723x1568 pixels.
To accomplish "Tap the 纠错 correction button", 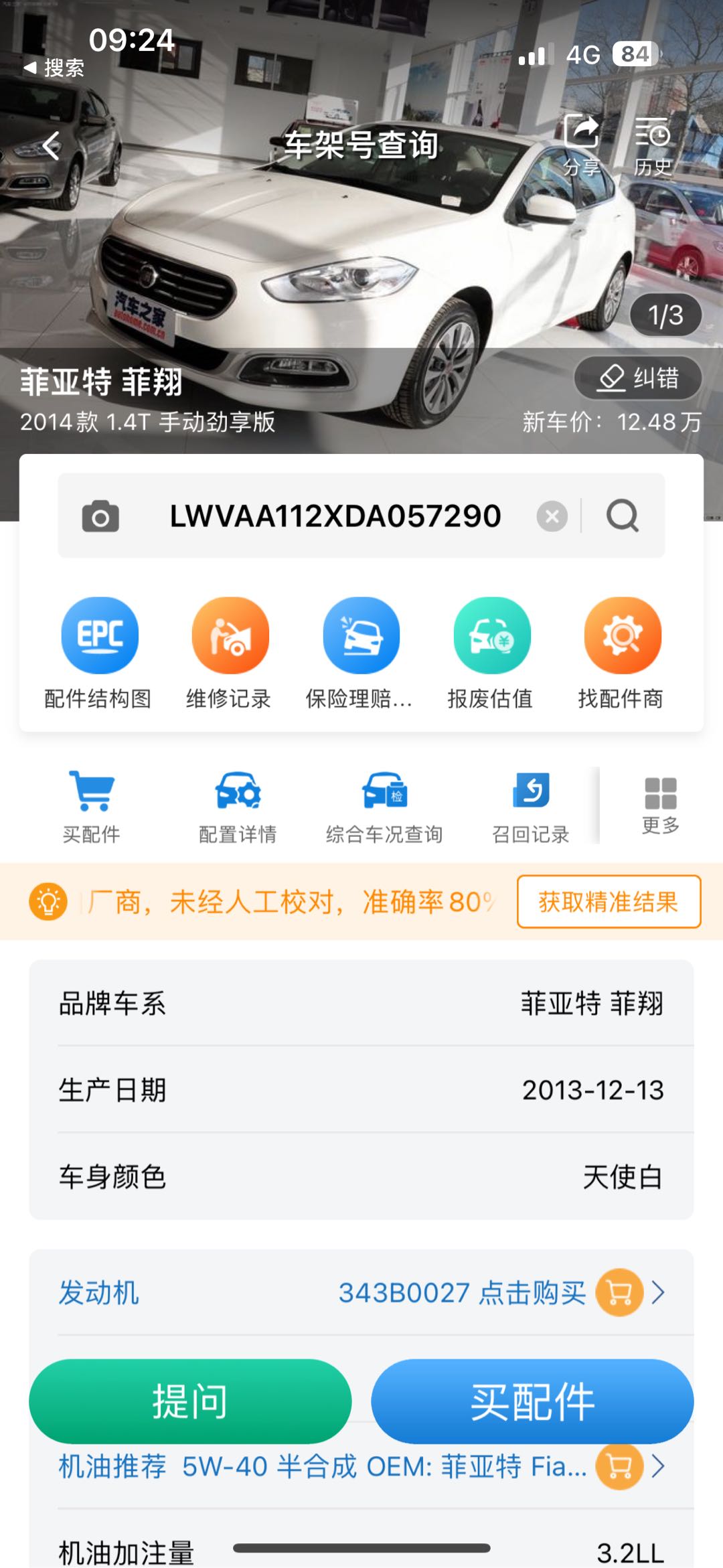I will click(637, 378).
